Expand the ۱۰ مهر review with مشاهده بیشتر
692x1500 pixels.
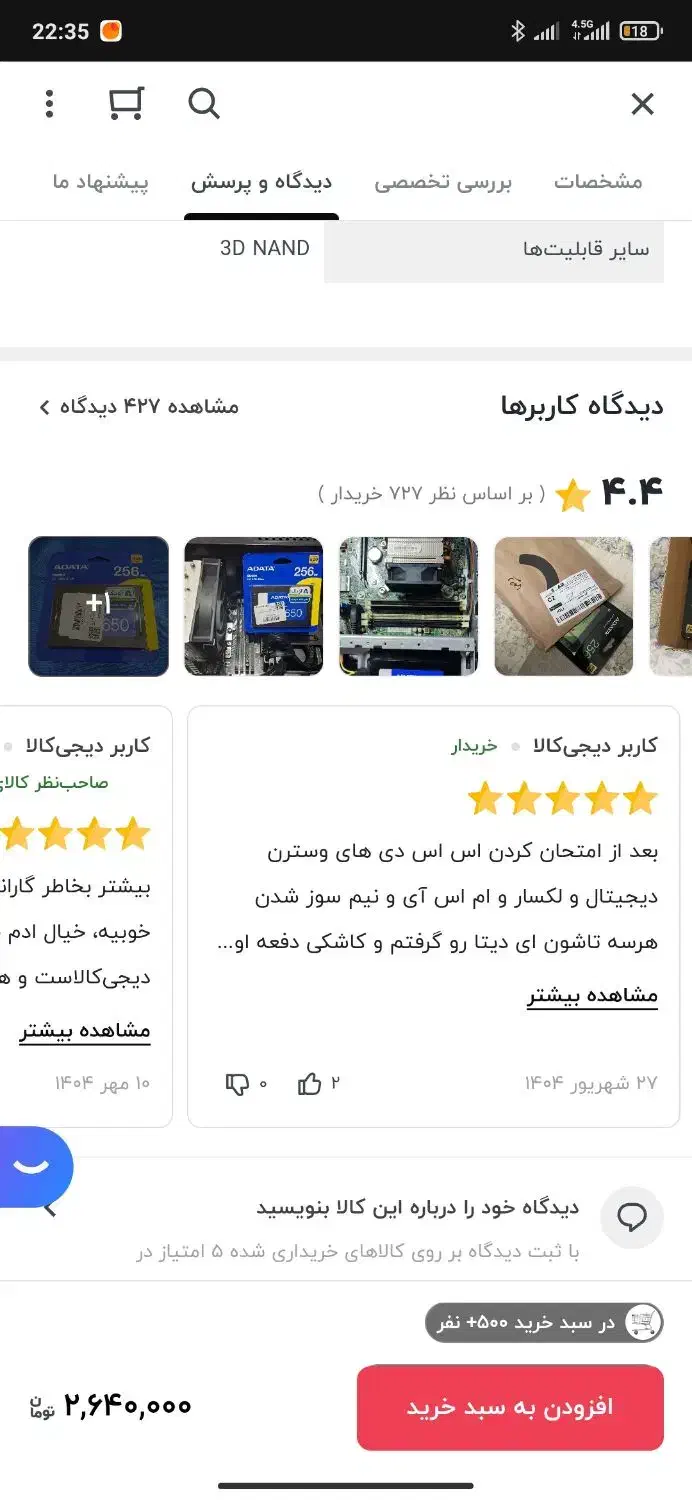coord(85,1031)
